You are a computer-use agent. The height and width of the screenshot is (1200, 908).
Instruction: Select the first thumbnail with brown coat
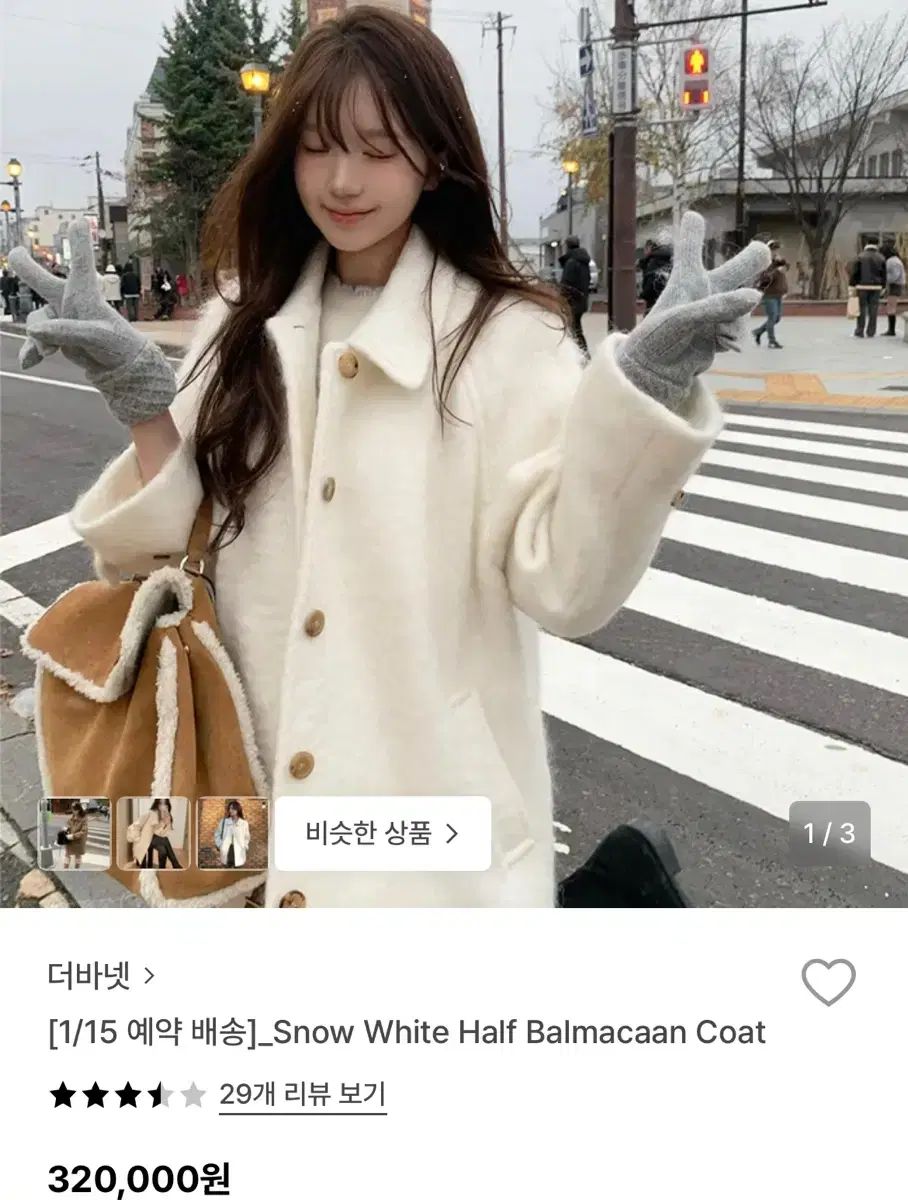click(74, 833)
